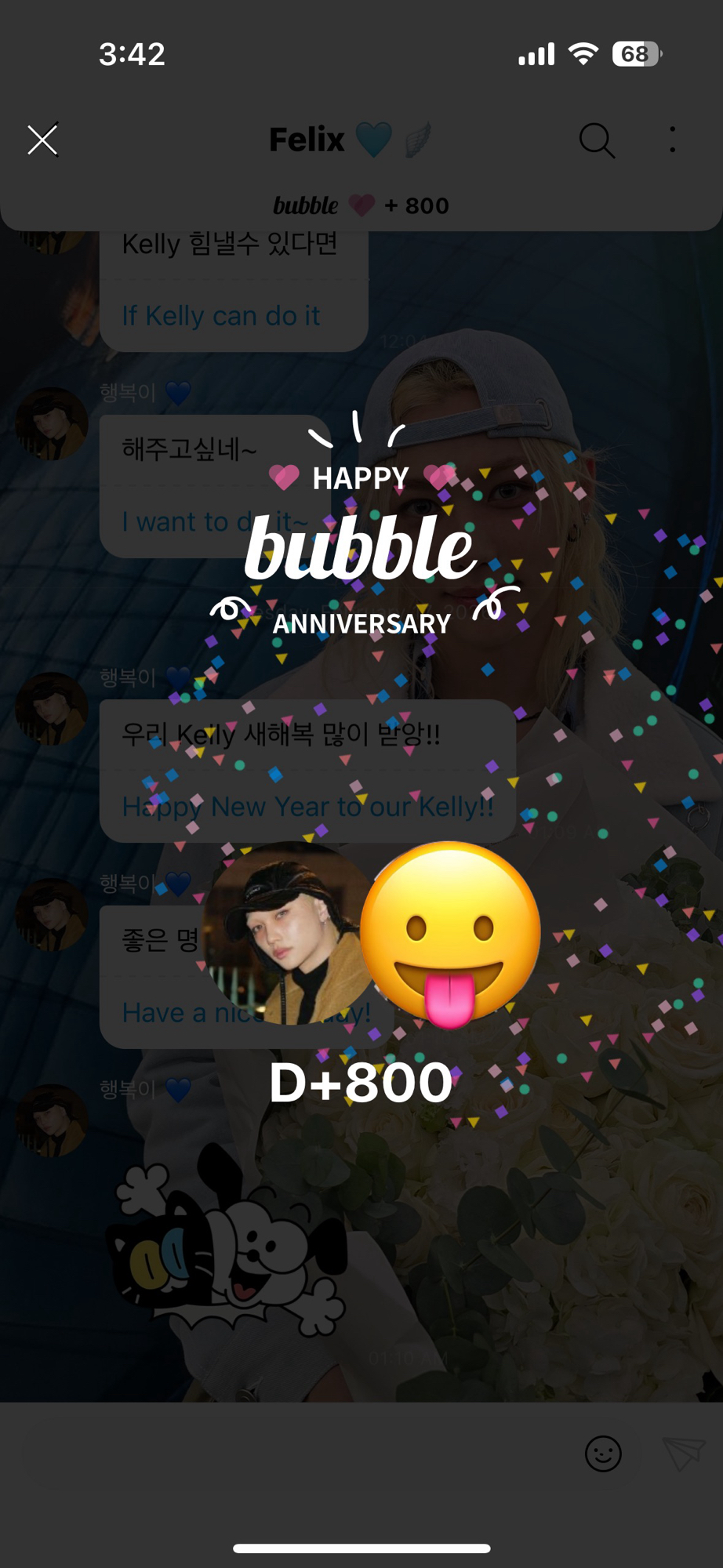
Task: Close the Felix chat screen
Action: click(x=42, y=140)
